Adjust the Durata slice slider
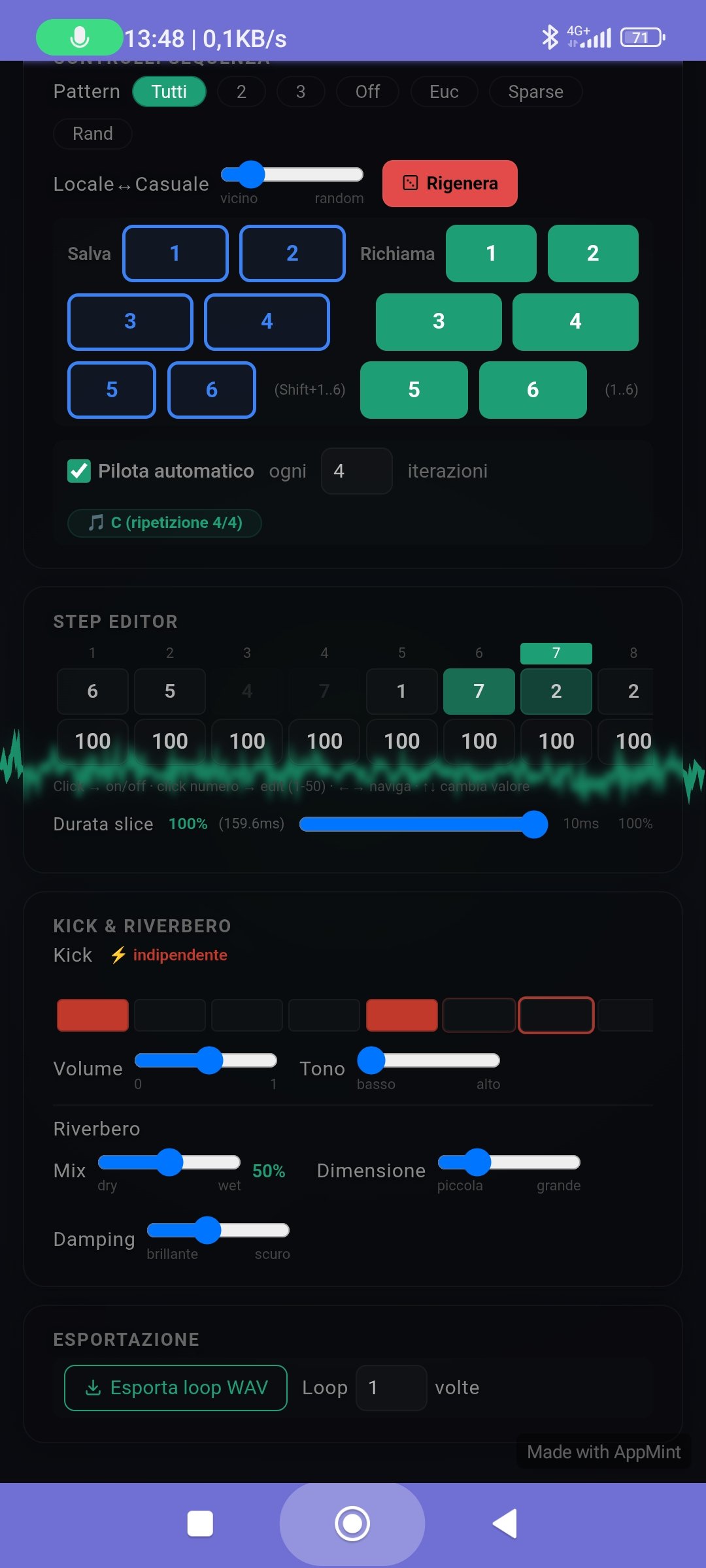Viewport: 706px width, 1568px height. (x=424, y=825)
